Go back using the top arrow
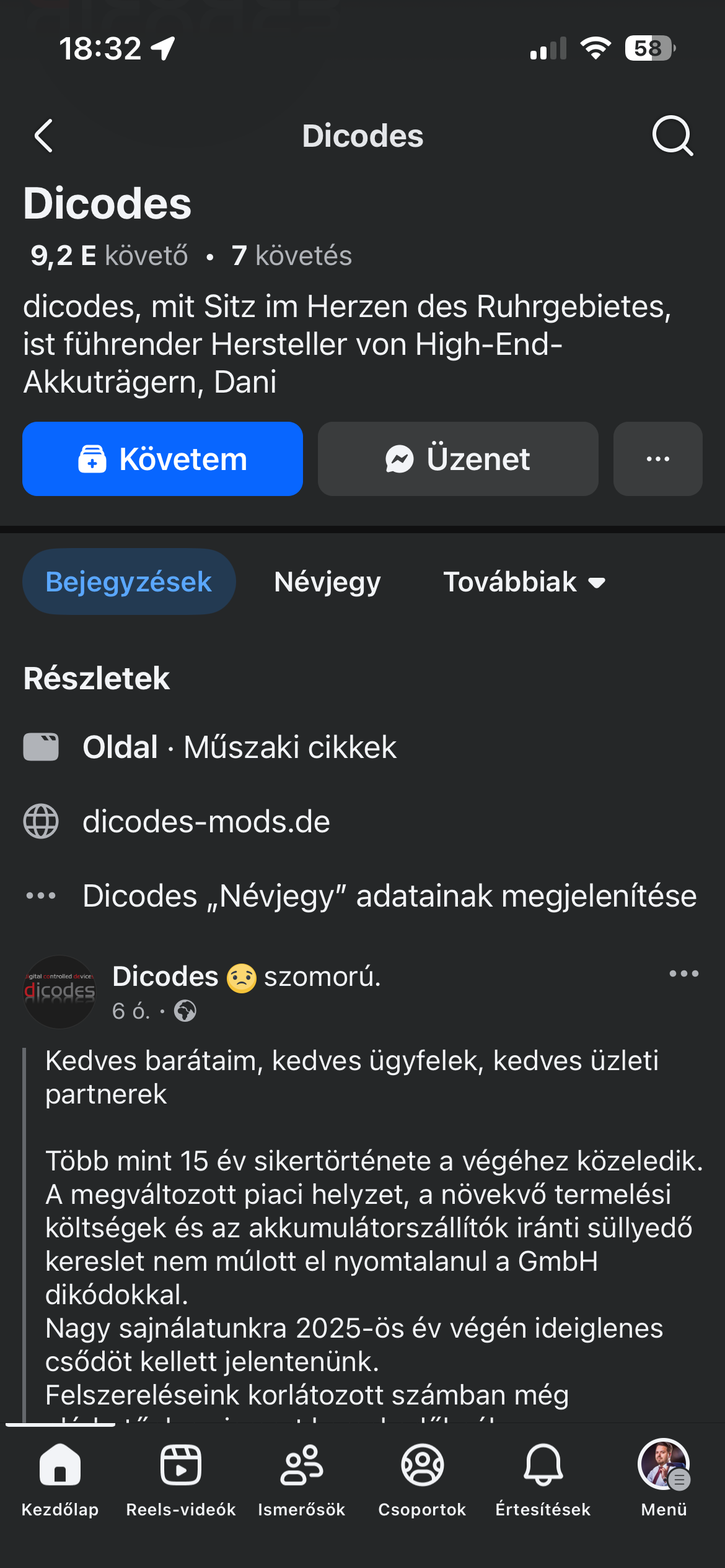 44,136
